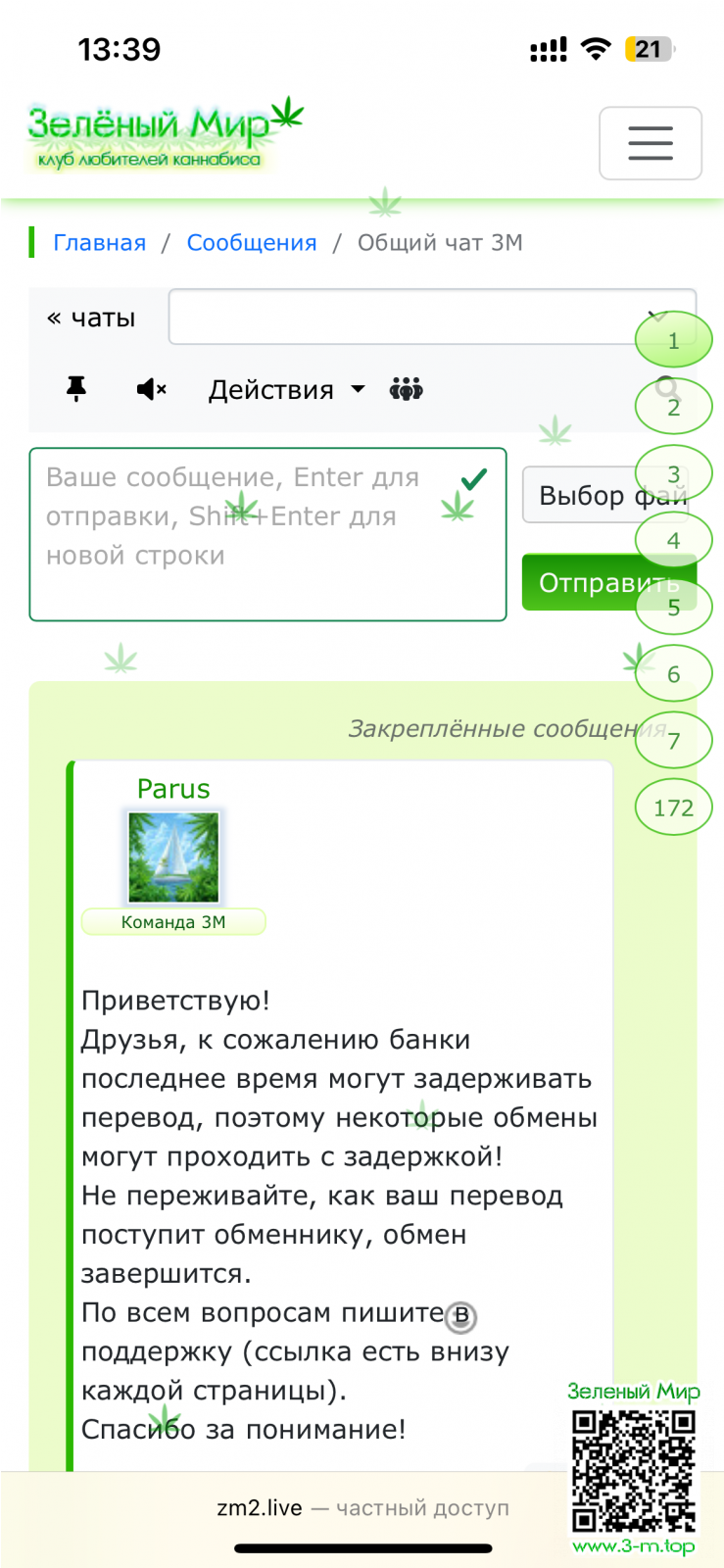The height and width of the screenshot is (1568, 724).
Task: Open the Parus avatar image
Action: [173, 857]
